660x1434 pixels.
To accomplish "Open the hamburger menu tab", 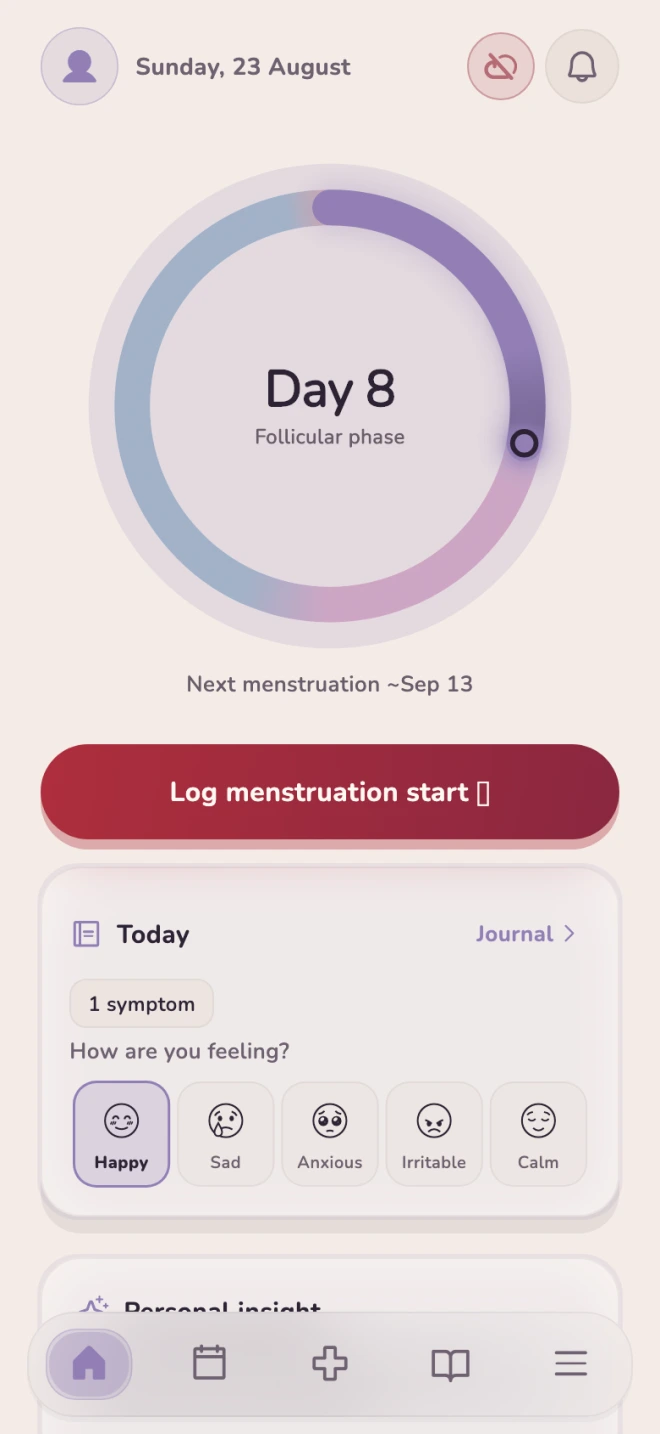I will (571, 1363).
